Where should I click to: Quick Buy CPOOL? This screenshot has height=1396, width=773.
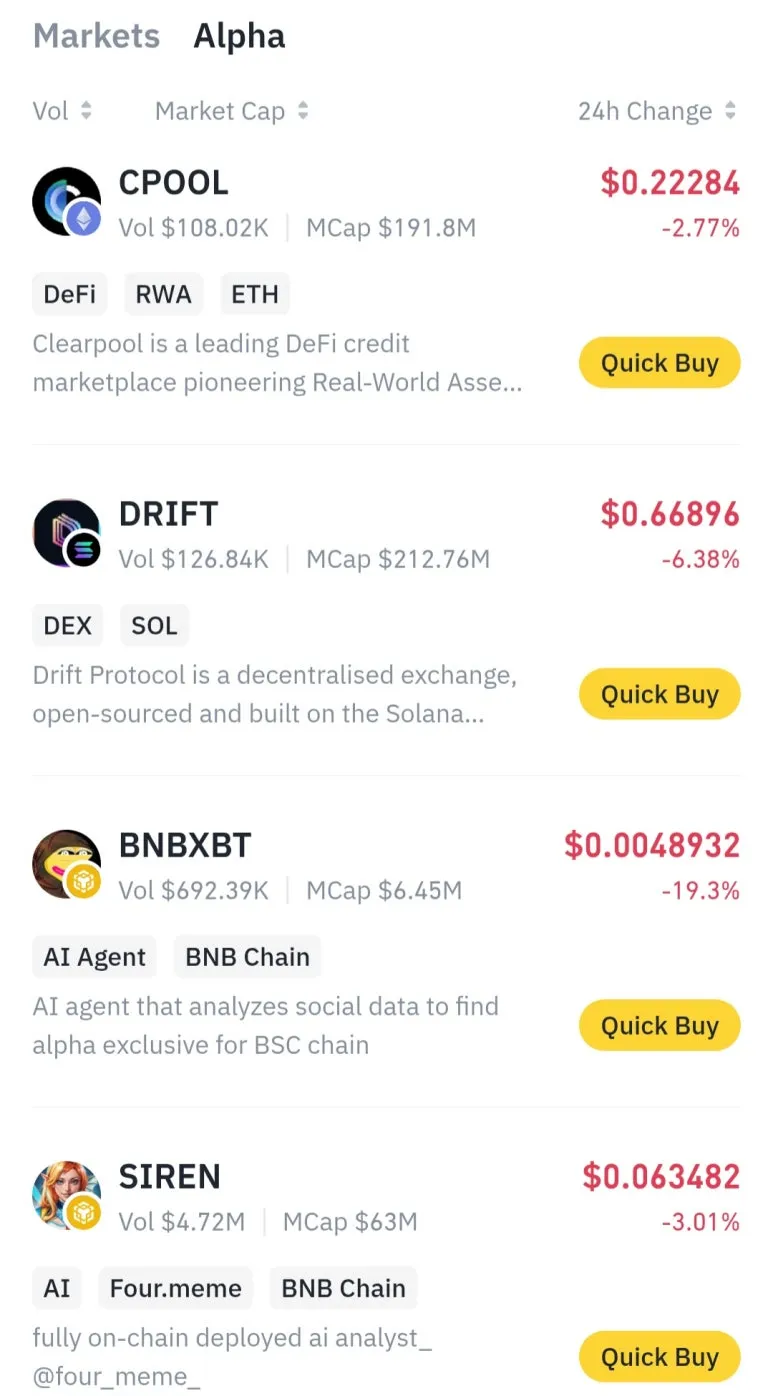tap(659, 363)
